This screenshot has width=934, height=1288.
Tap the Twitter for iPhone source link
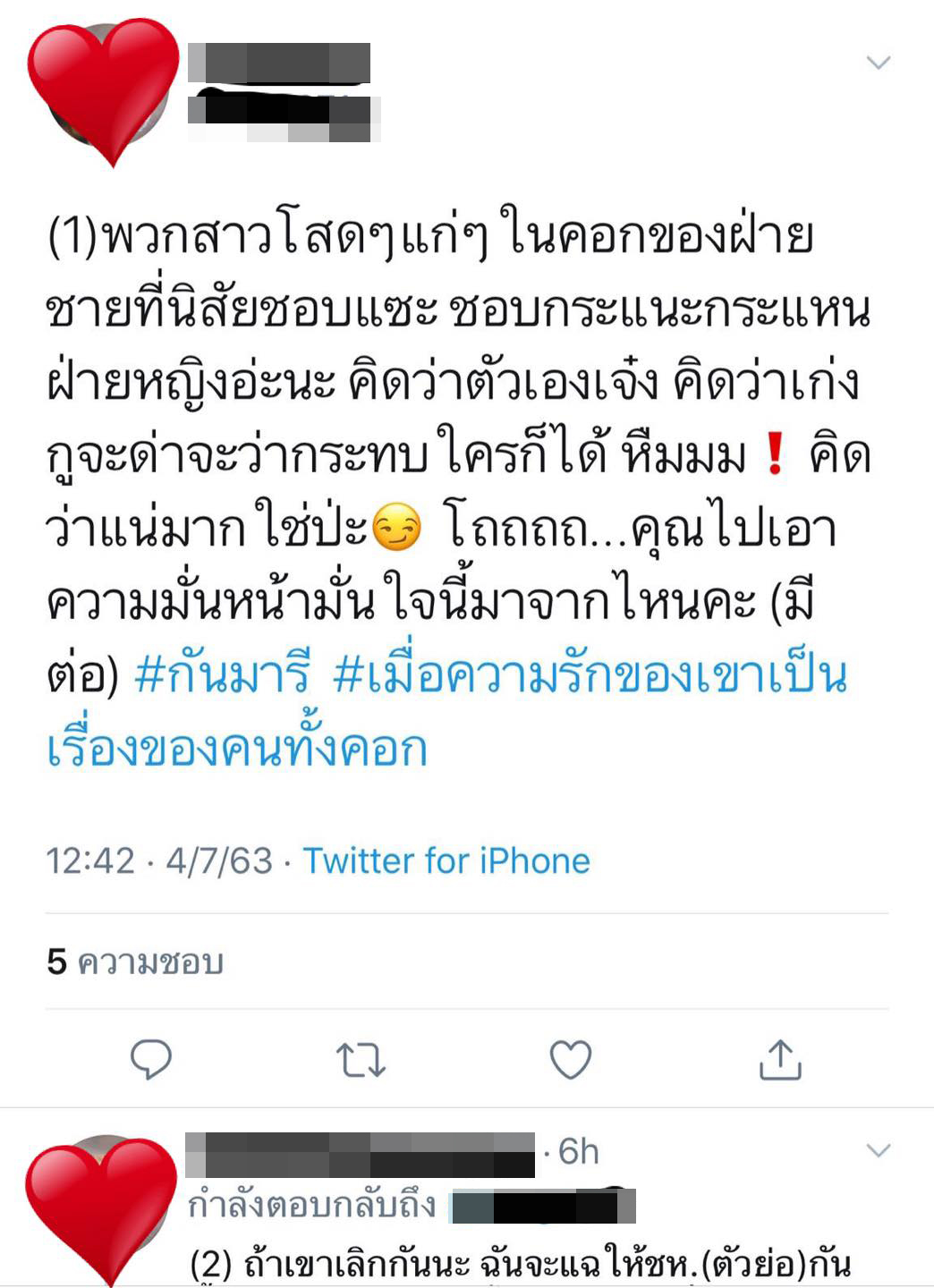point(446,860)
